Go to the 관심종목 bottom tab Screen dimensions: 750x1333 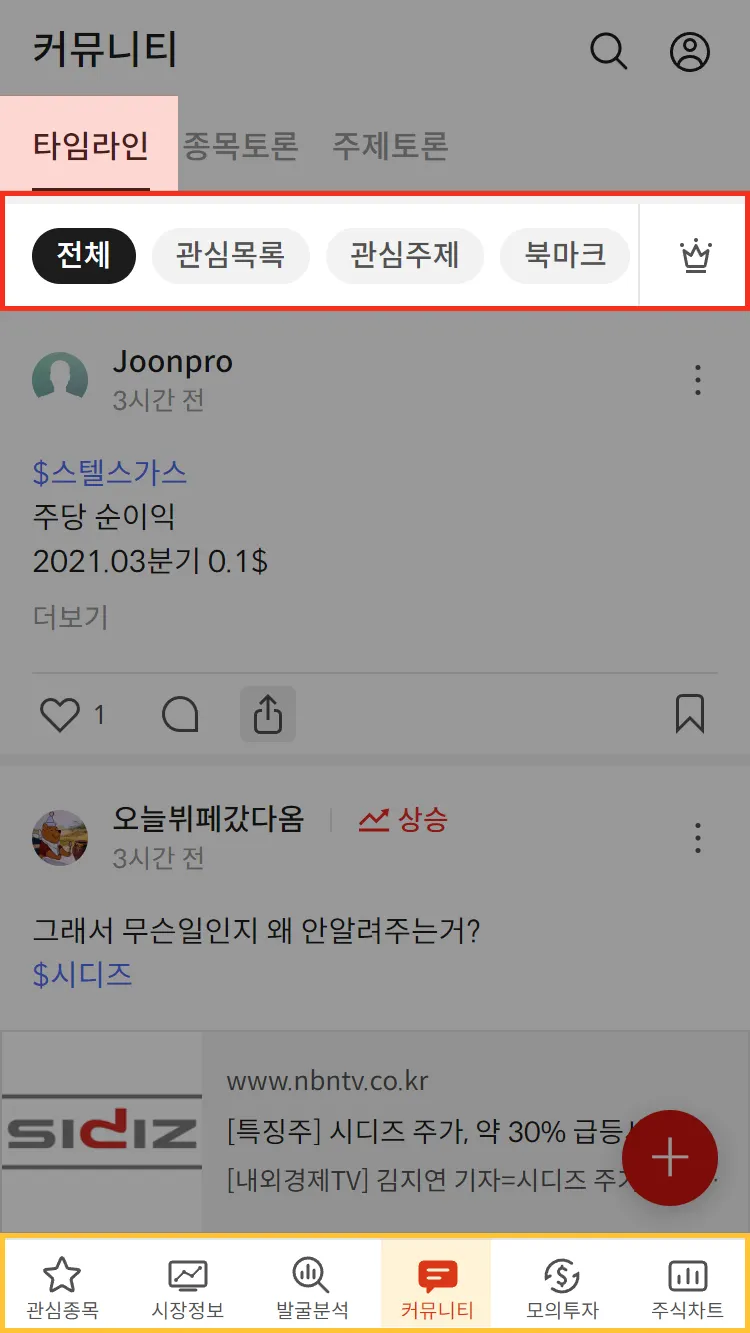(x=62, y=1289)
